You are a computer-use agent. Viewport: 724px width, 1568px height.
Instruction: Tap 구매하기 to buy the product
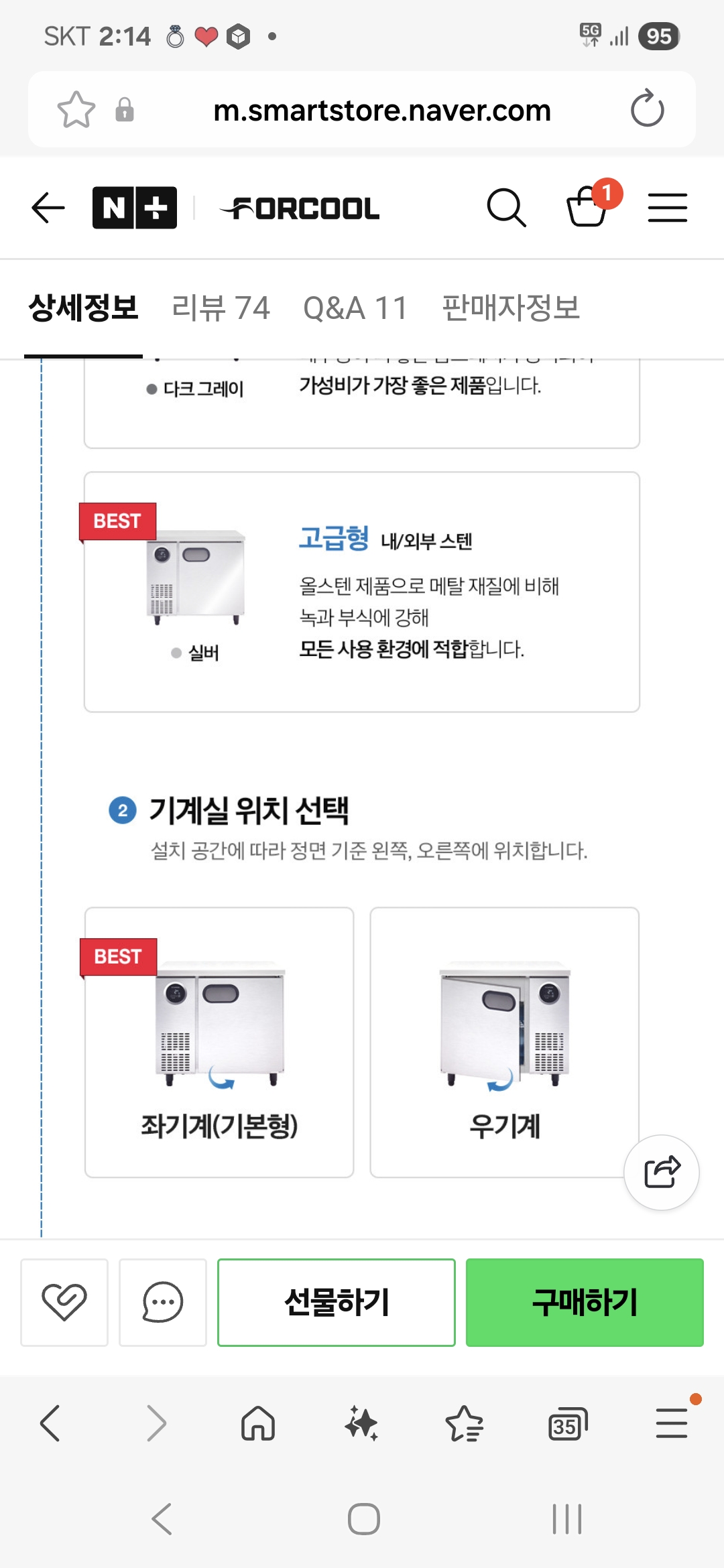tap(585, 1302)
